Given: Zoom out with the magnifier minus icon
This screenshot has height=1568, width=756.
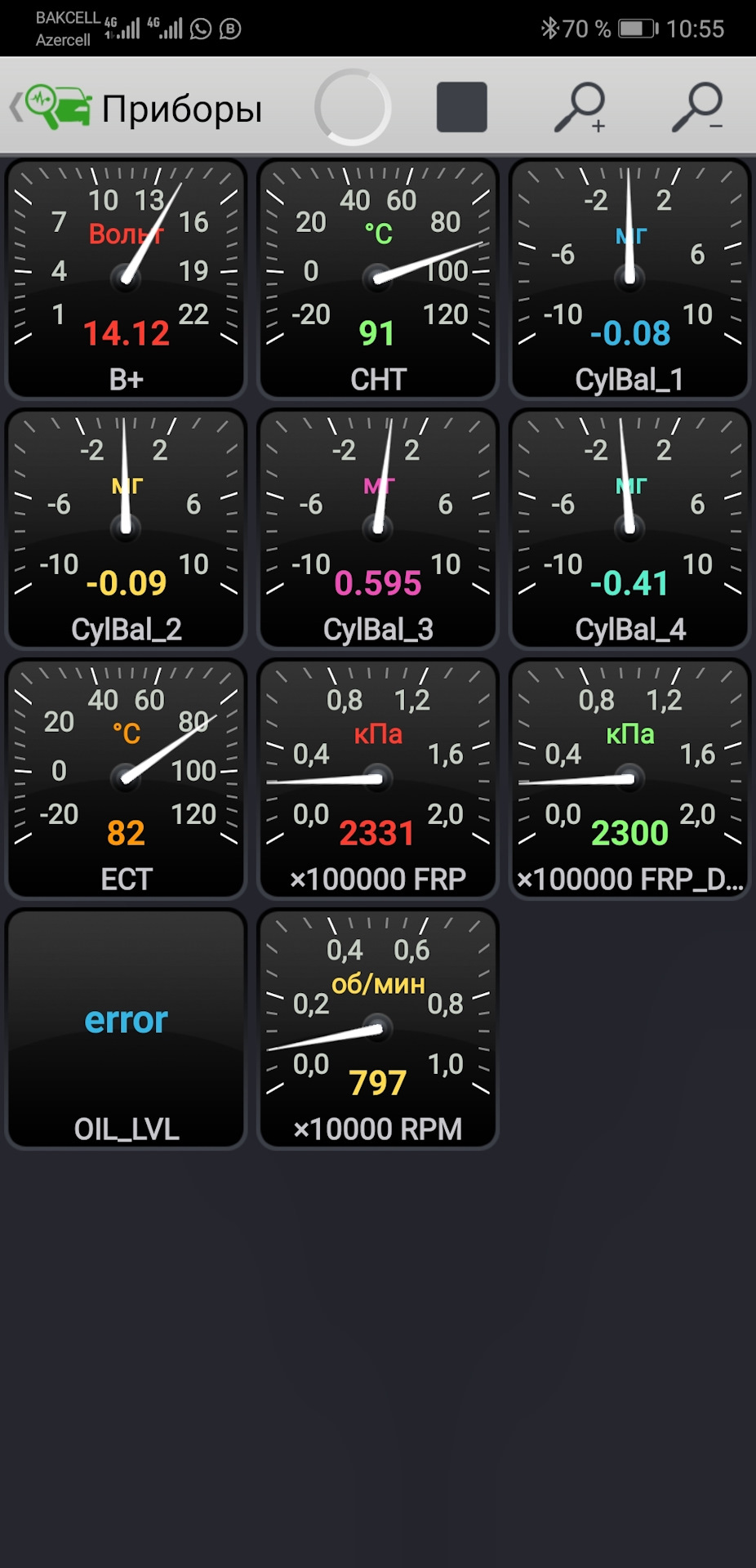Looking at the screenshot, I should pos(698,107).
